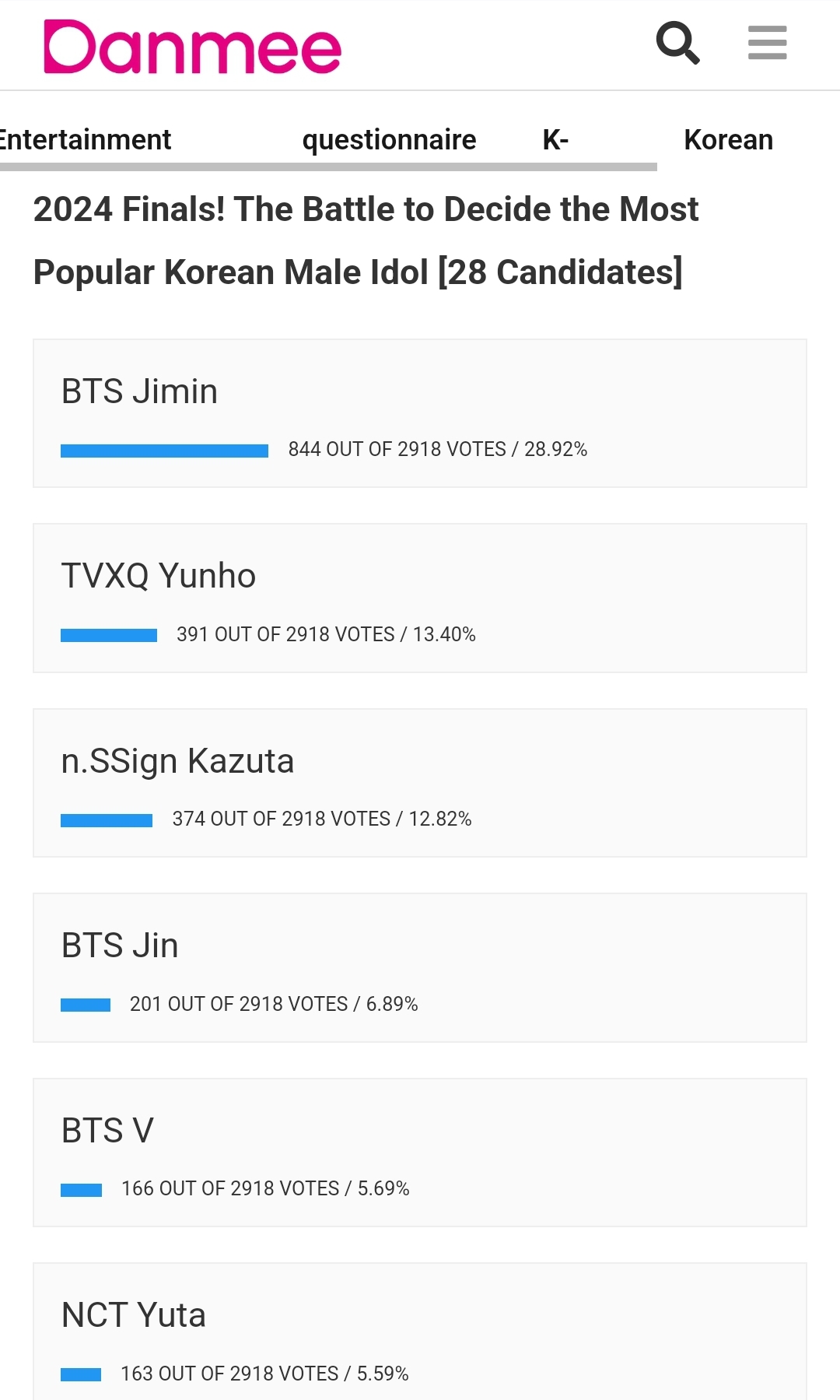The width and height of the screenshot is (840, 1400).
Task: Select the questionnaire category tab
Action: [x=389, y=140]
